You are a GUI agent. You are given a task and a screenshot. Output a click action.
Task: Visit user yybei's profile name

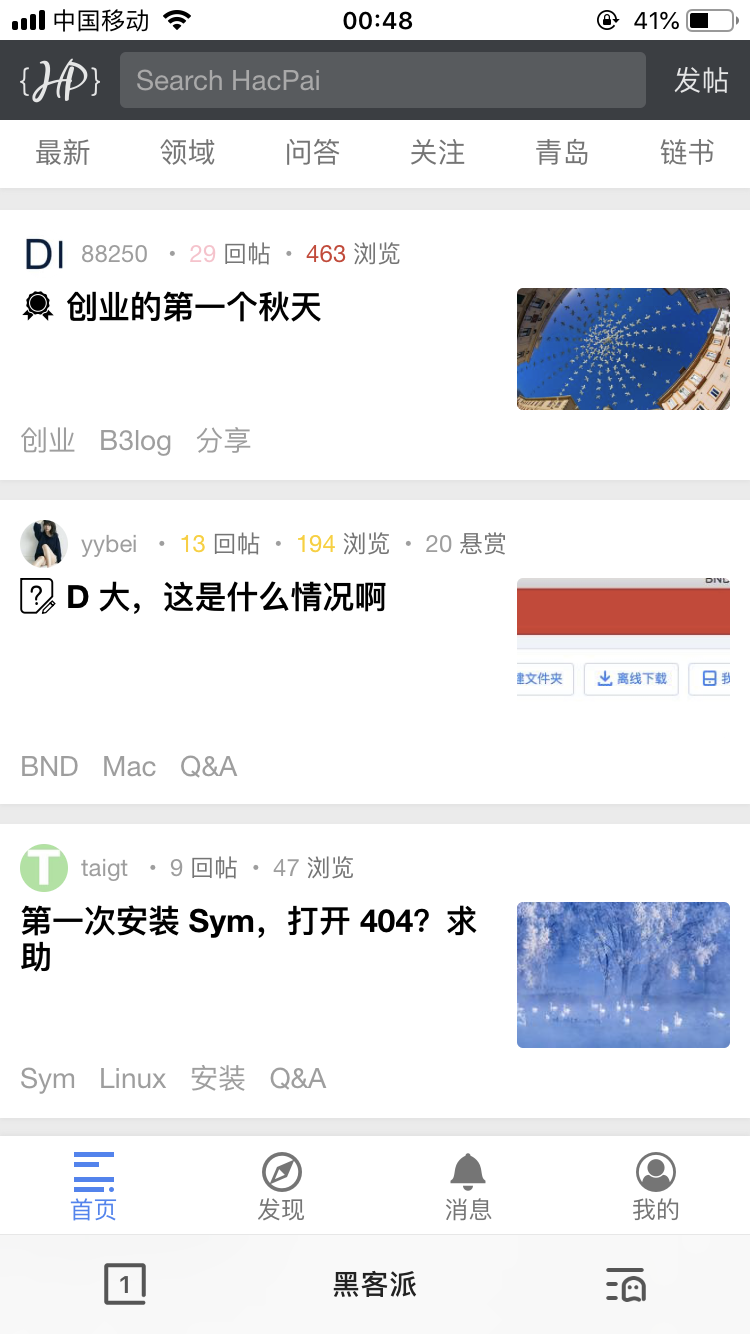click(x=109, y=543)
